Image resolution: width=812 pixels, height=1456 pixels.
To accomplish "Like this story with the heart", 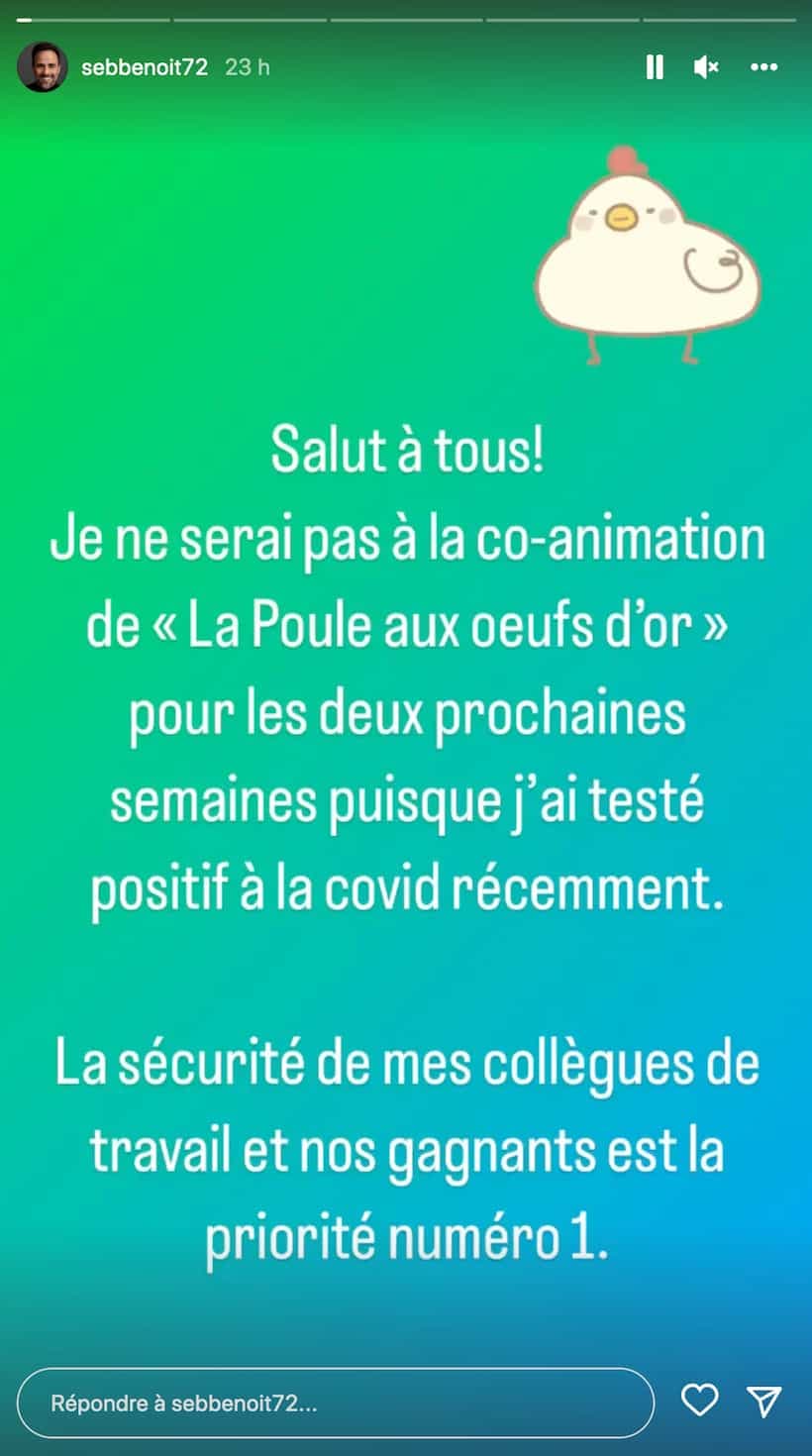I will (x=700, y=1400).
